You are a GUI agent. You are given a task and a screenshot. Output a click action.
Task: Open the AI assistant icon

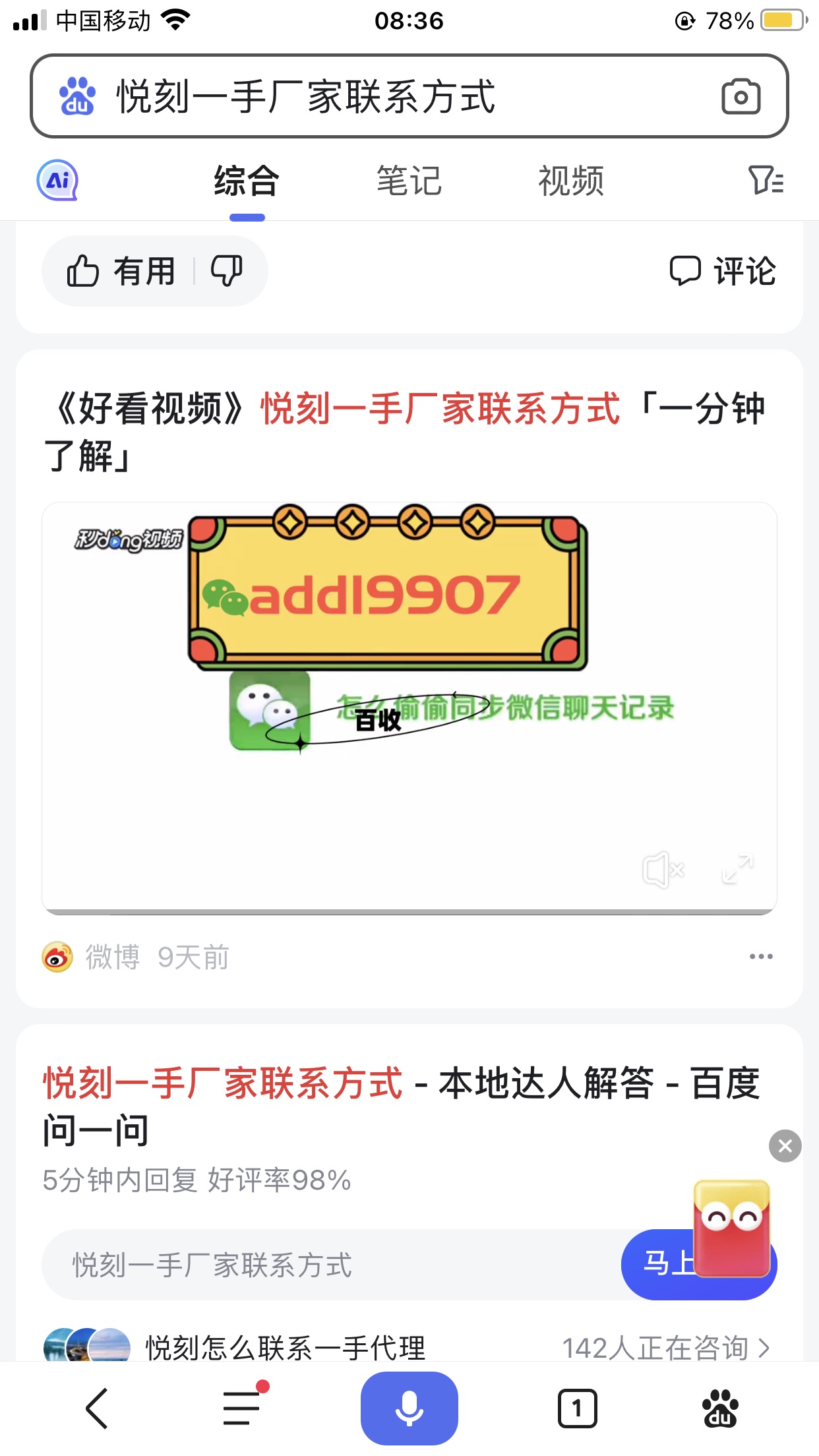click(x=57, y=180)
